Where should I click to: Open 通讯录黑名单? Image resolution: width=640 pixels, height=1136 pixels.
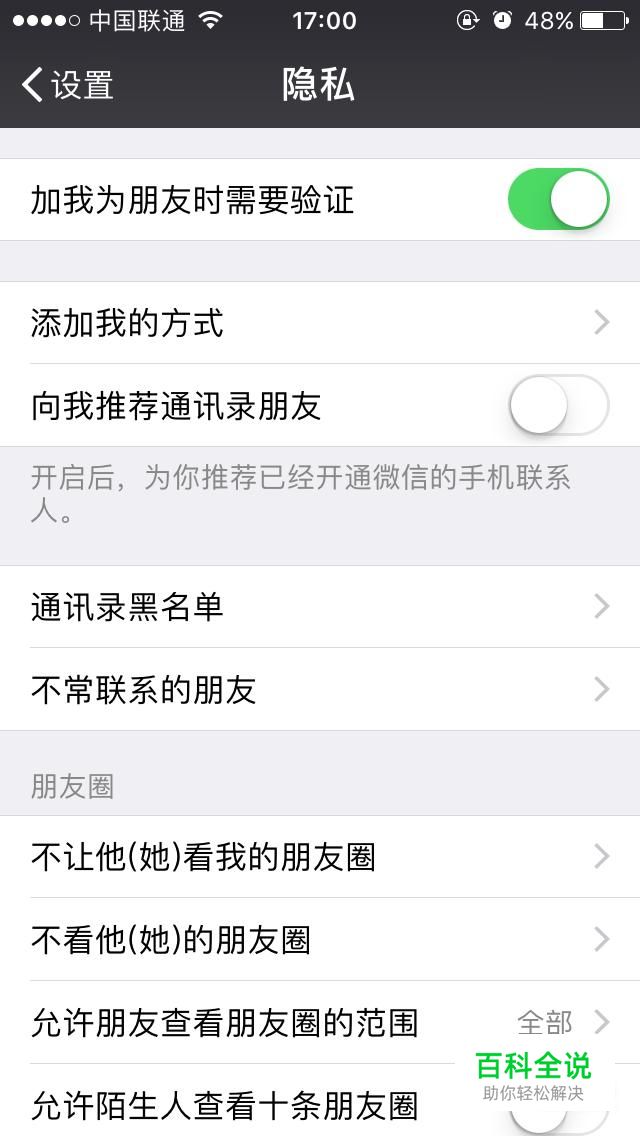320,607
